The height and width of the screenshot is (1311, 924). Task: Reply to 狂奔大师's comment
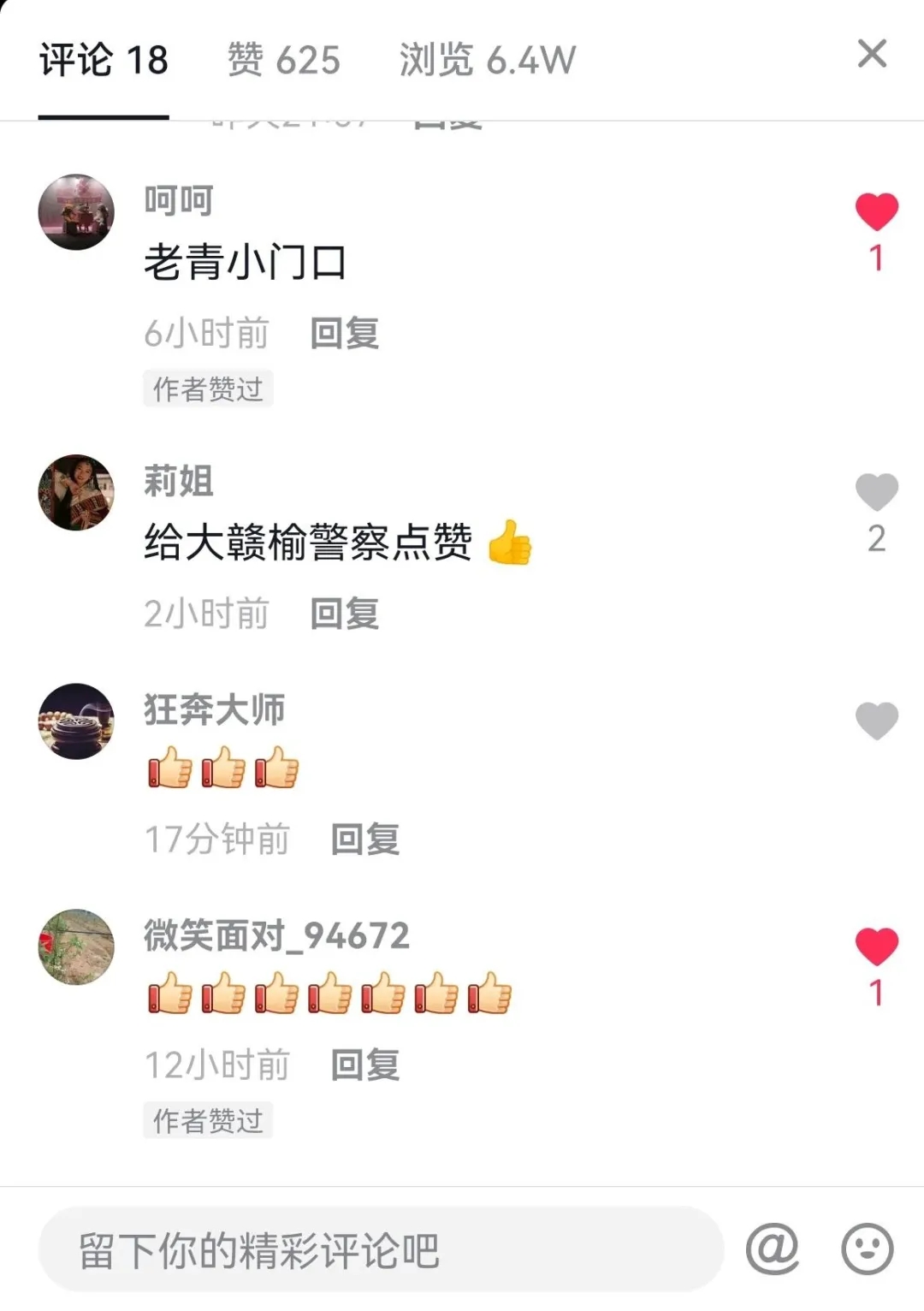tap(364, 839)
